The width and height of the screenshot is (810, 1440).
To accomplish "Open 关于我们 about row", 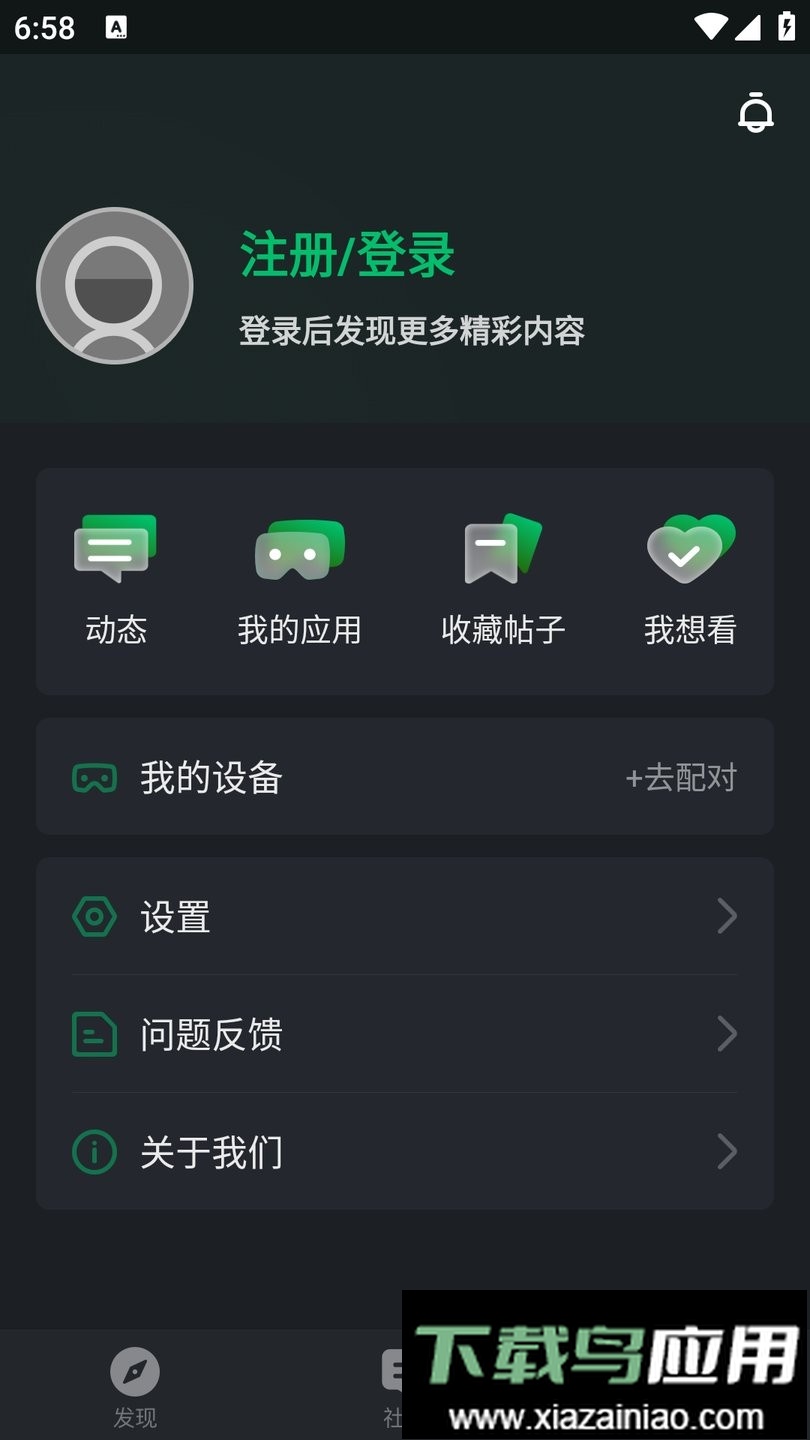I will [404, 1152].
